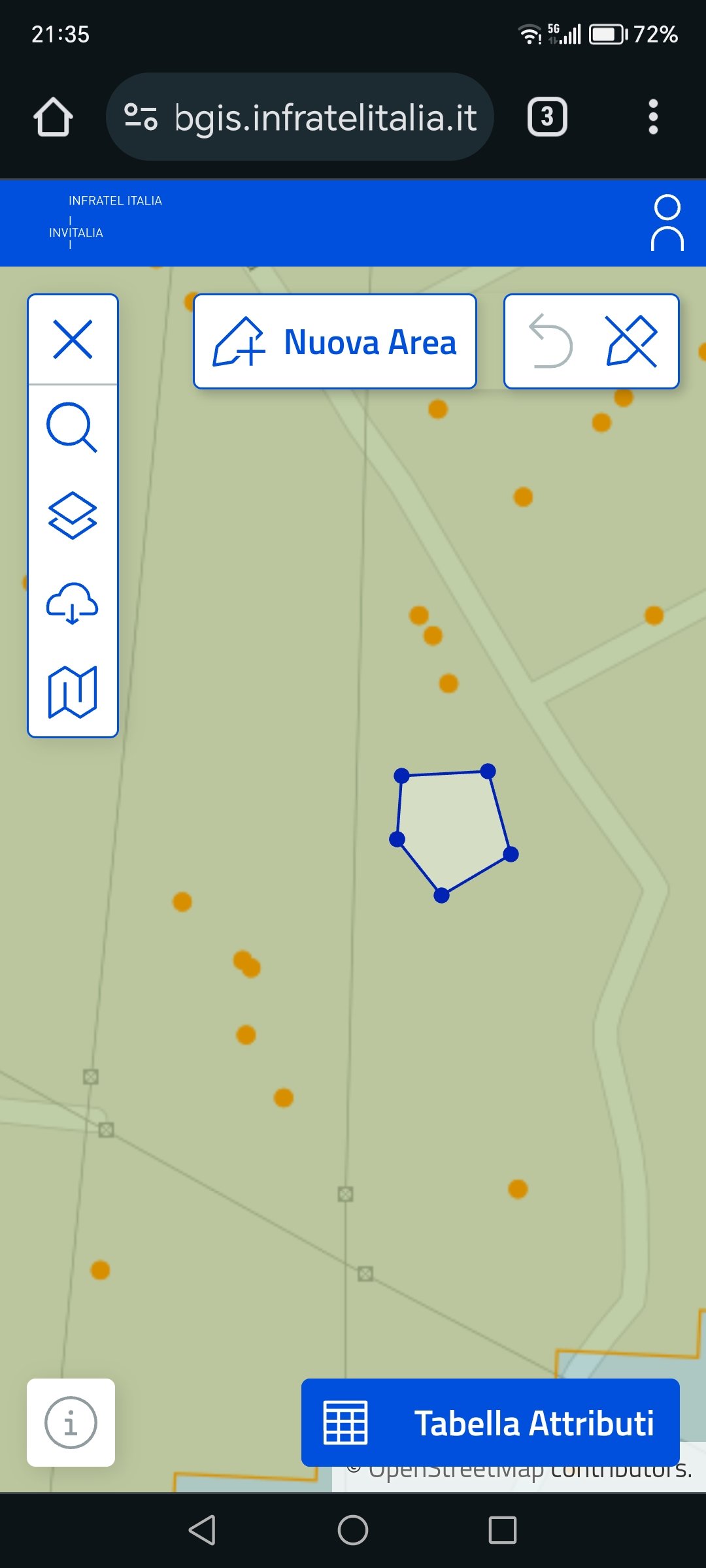This screenshot has width=706, height=1568.
Task: Tap the address bar URL
Action: tap(325, 118)
